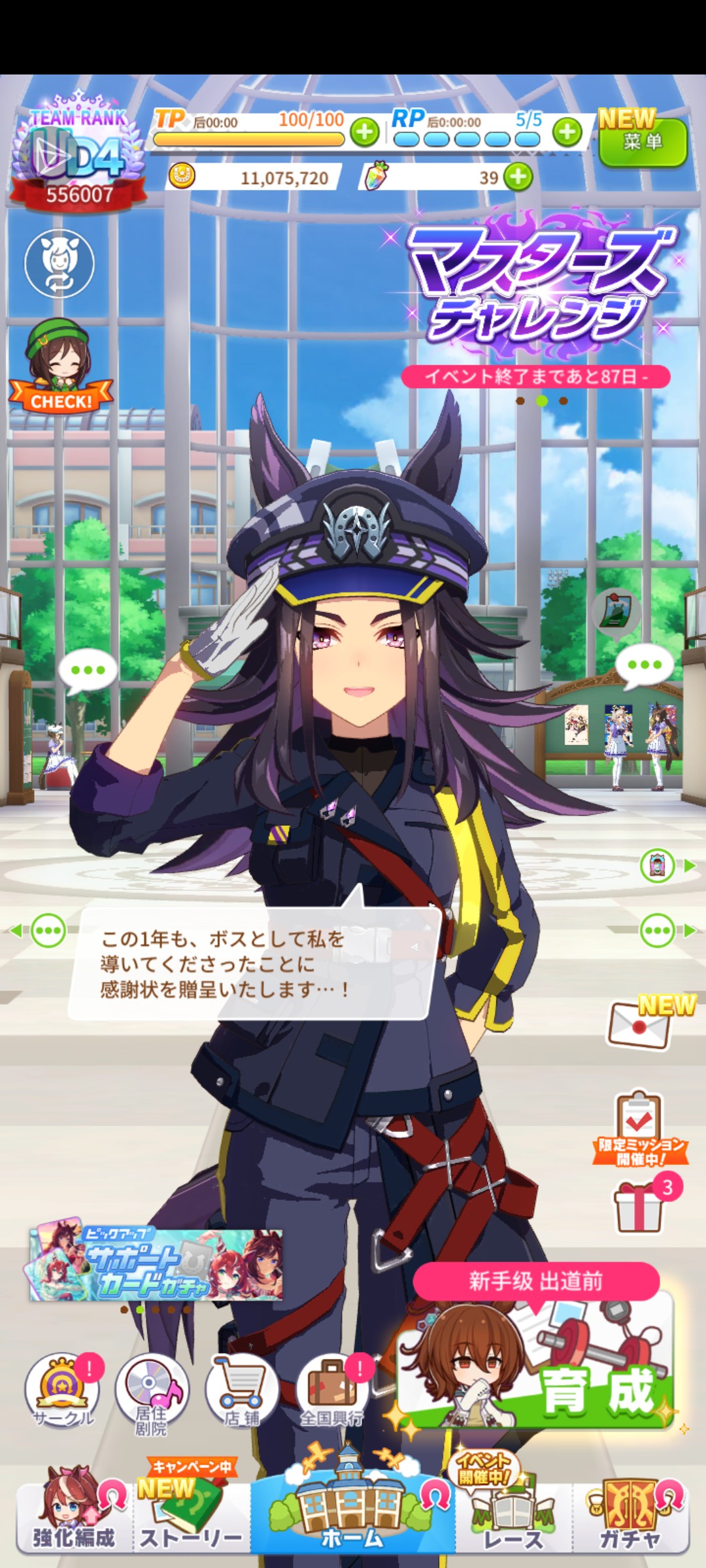Screen dimensions: 706x1568
Task: Switch to the レース tab
Action: coord(513,1516)
